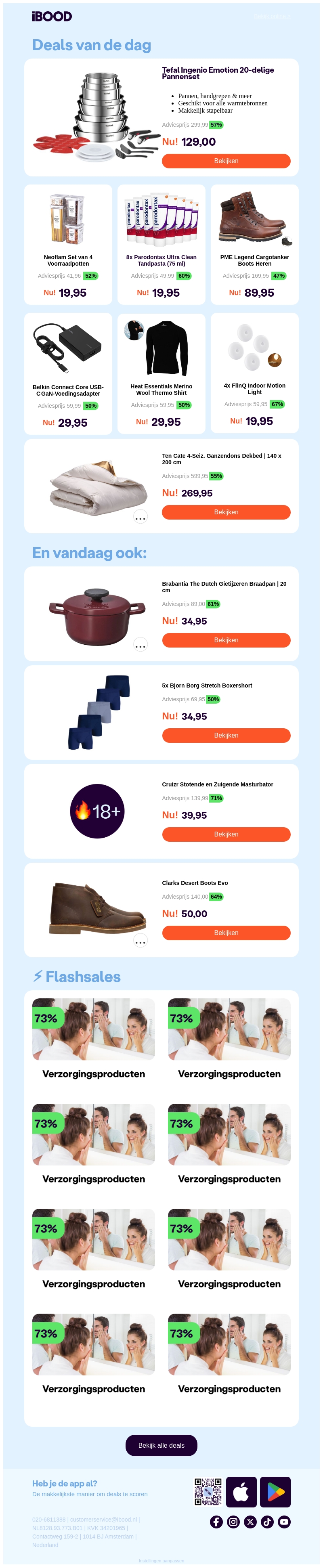This screenshot has height=1568, width=323.
Task: Get the app from the Apple App Store
Action: (241, 1492)
